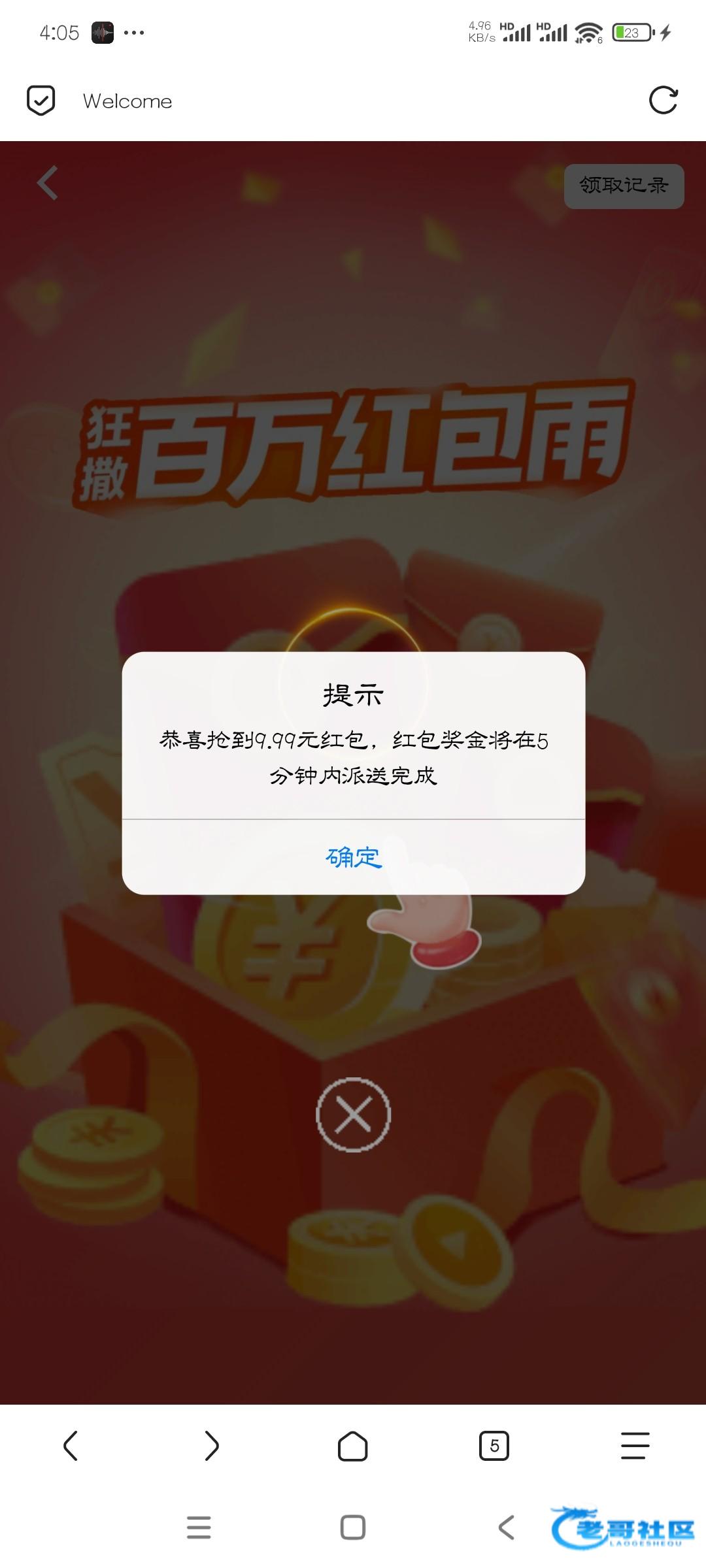Confirm the dialog with 确定
The image size is (706, 1568).
[353, 857]
